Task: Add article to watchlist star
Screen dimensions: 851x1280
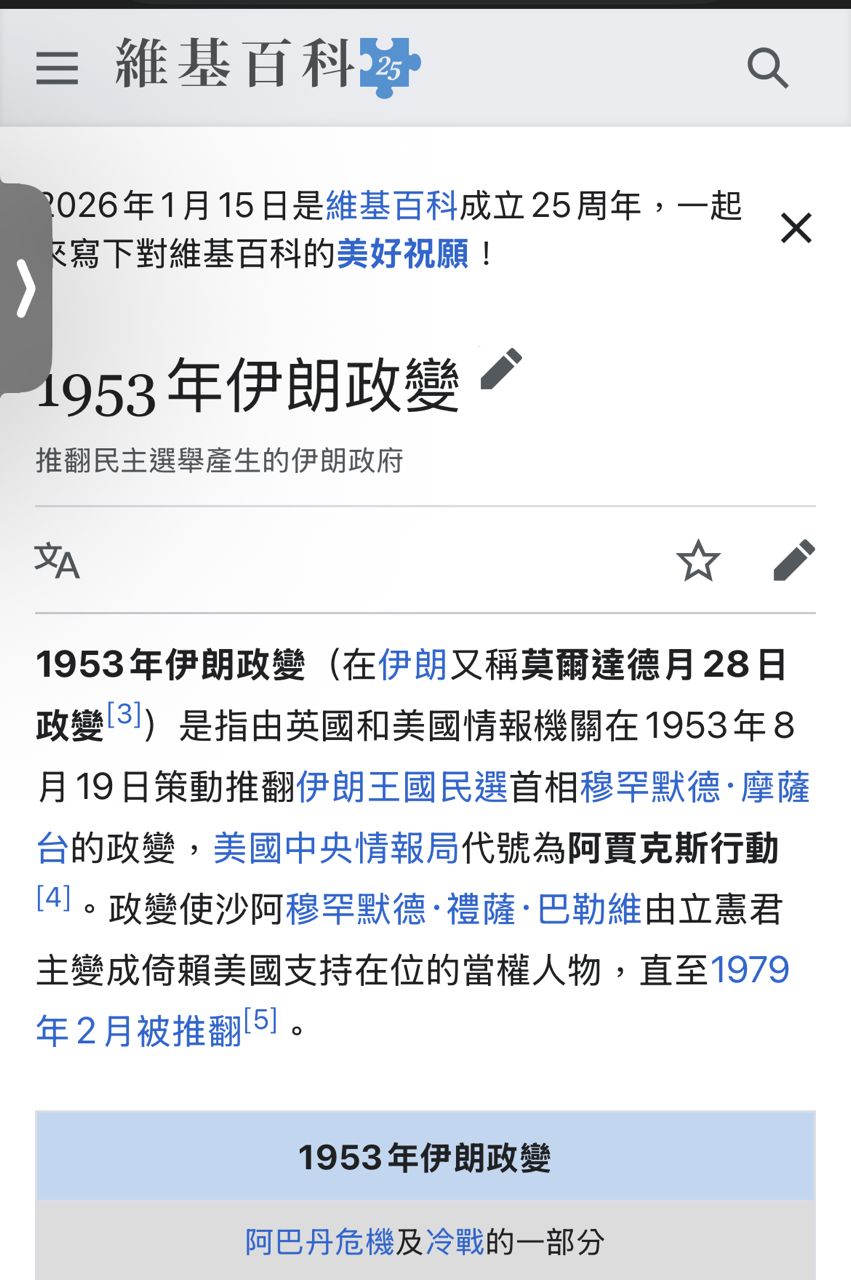Action: click(x=698, y=560)
